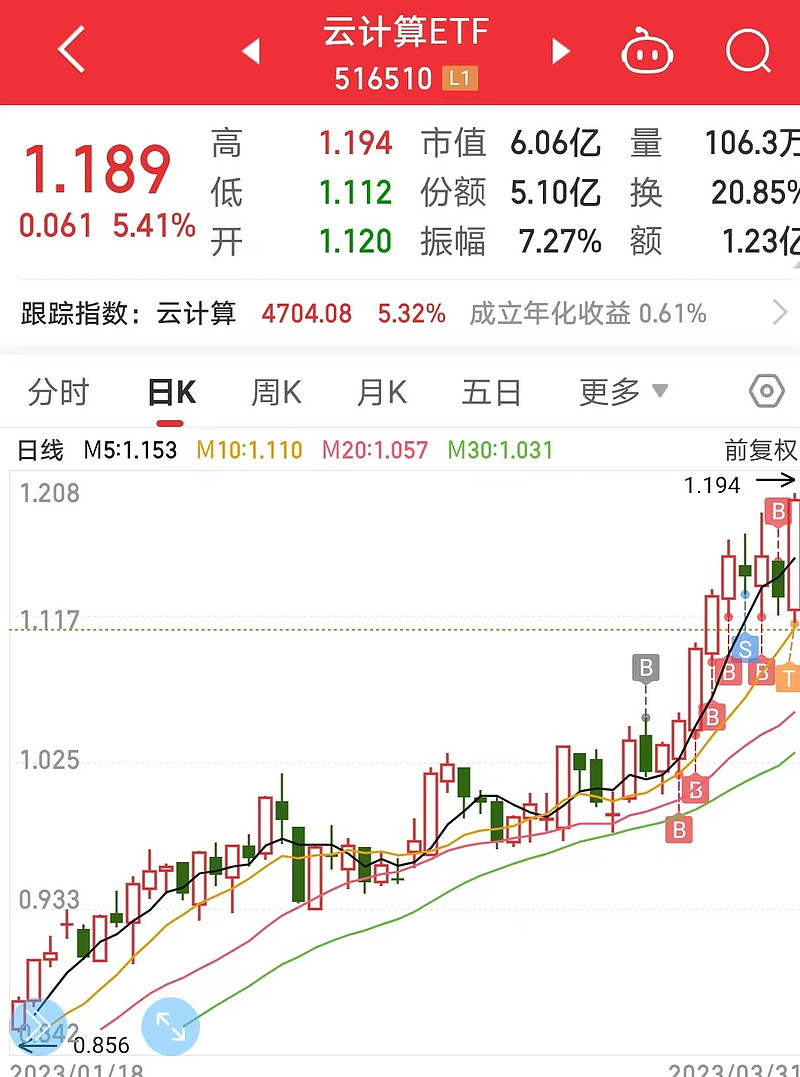This screenshot has height=1077, width=800.
Task: Expand the 跟踪指数 row via right chevron
Action: pyautogui.click(x=780, y=313)
